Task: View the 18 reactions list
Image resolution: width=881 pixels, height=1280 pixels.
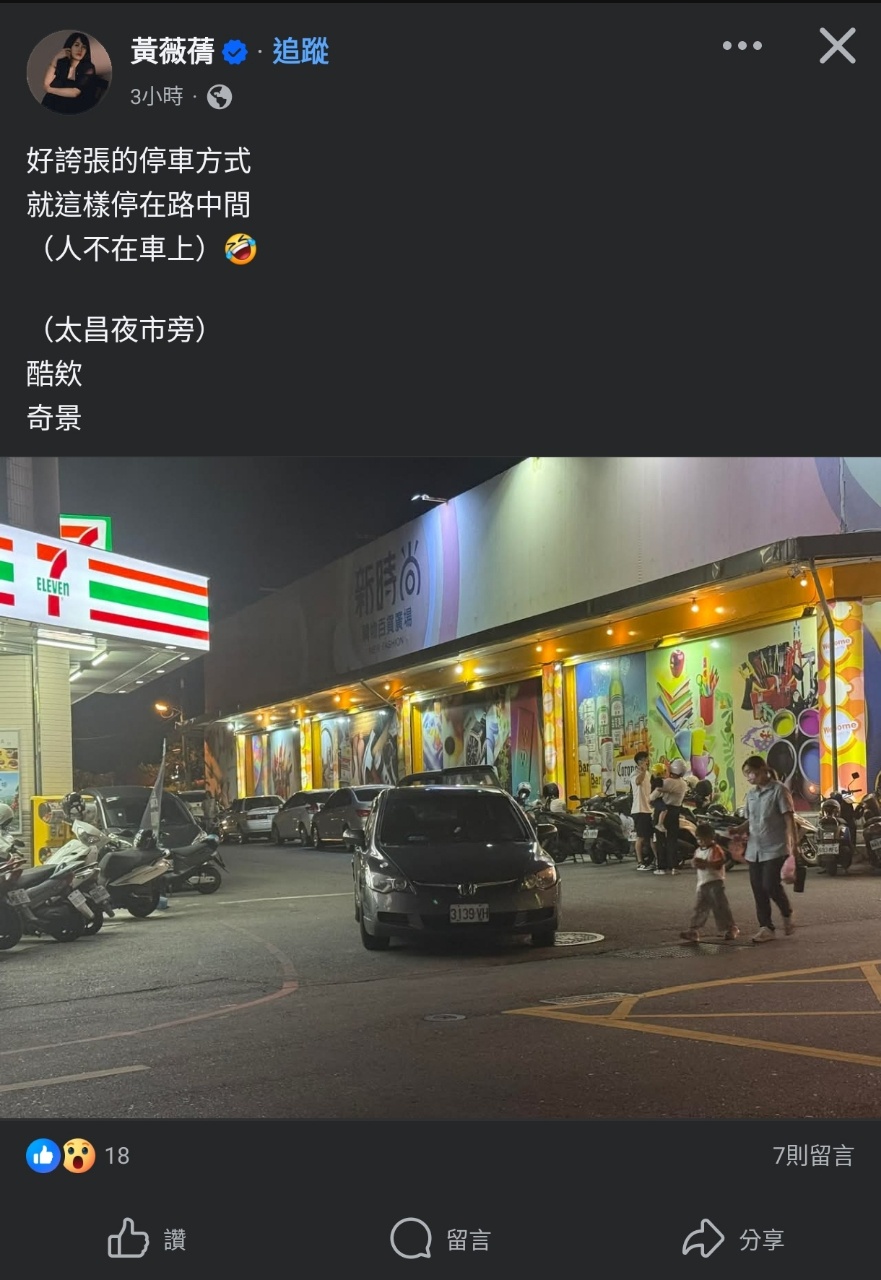Action: [78, 1156]
